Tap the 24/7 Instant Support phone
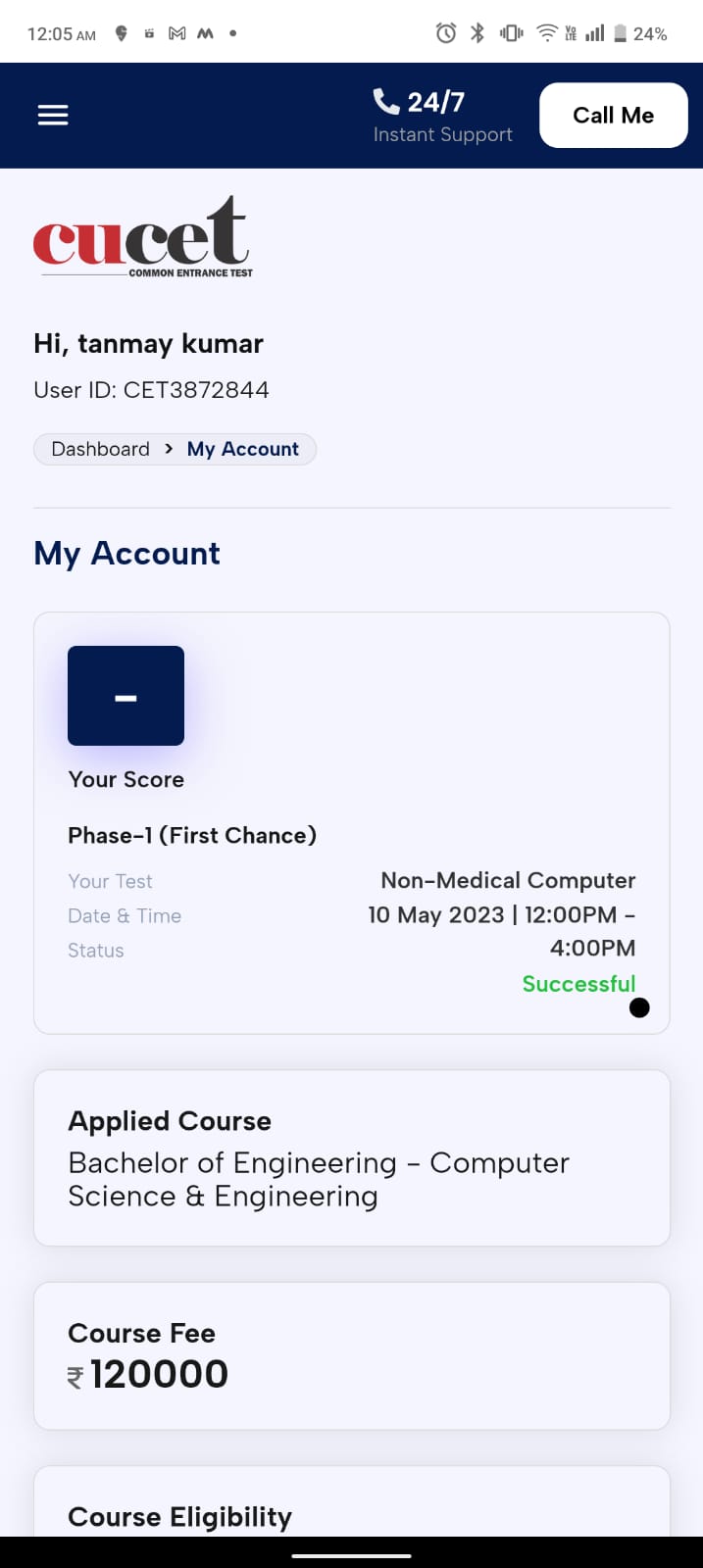The image size is (703, 1568). point(442,116)
